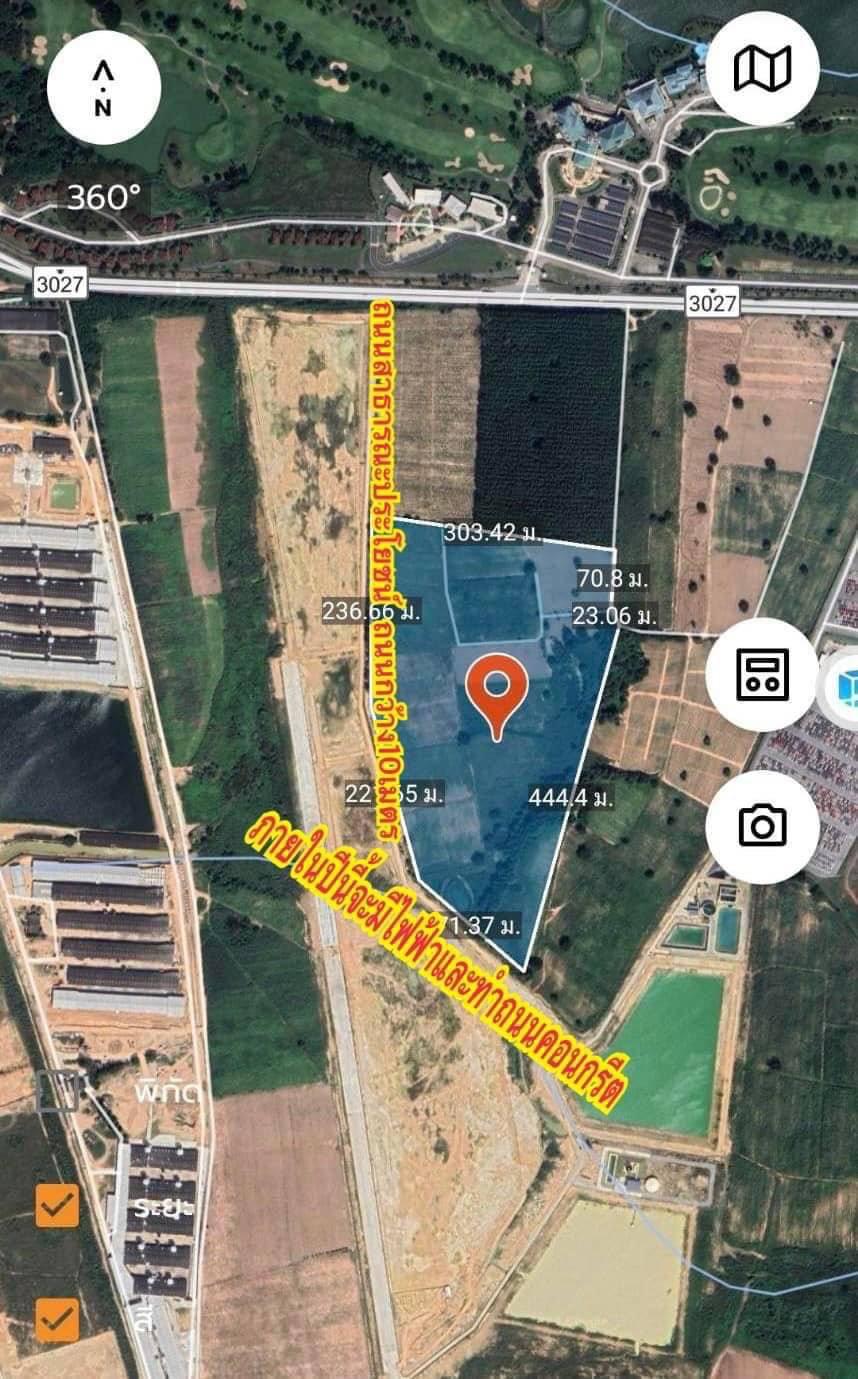This screenshot has width=858, height=1379.
Task: Uncheck the ระยะ checkbox
Action: tap(57, 1205)
